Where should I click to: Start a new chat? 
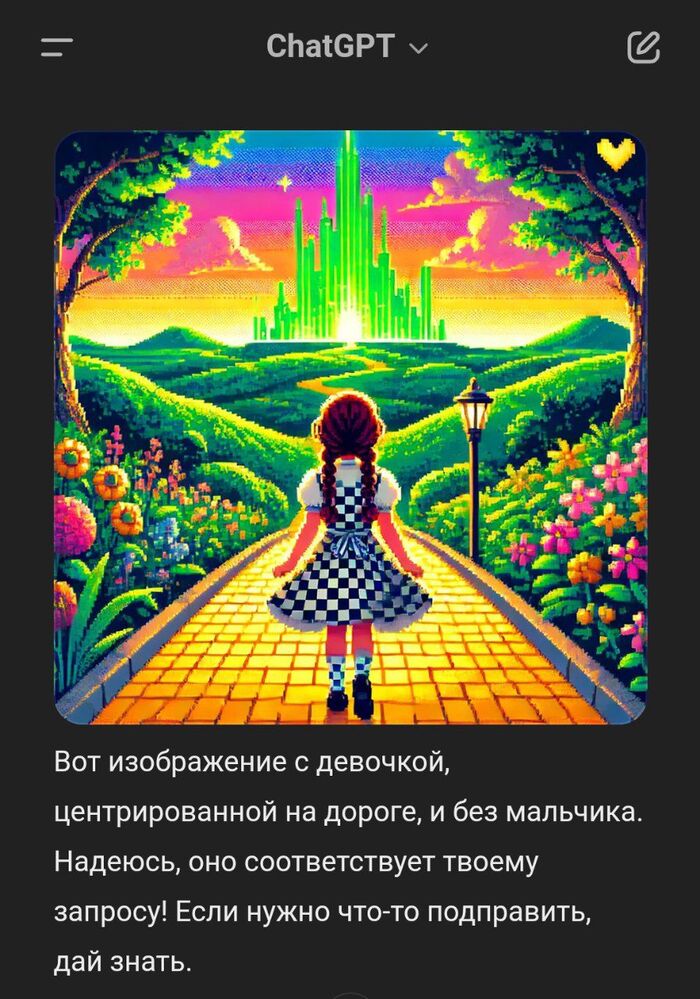[x=643, y=46]
